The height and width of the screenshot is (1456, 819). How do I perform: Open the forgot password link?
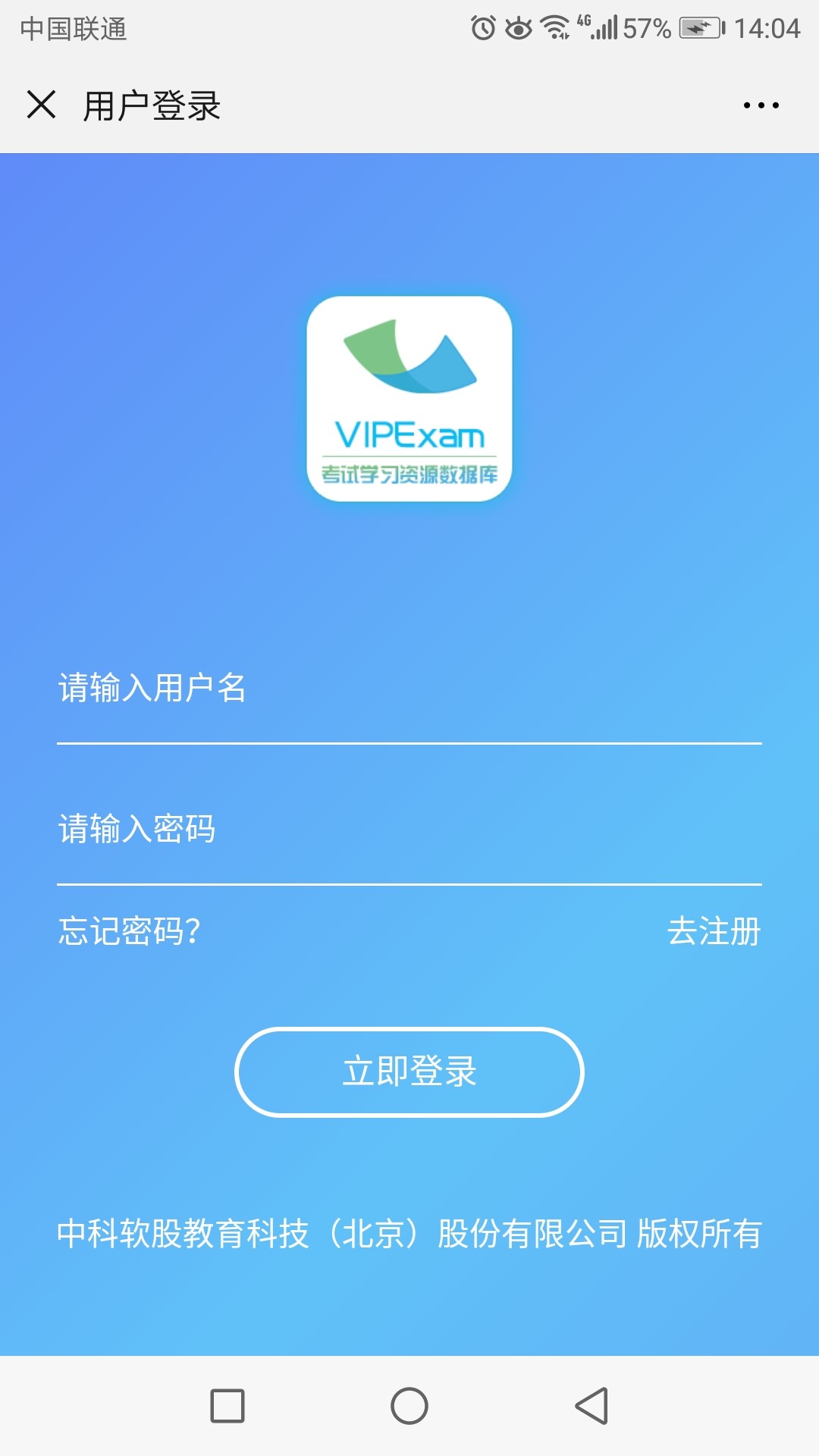point(130,931)
